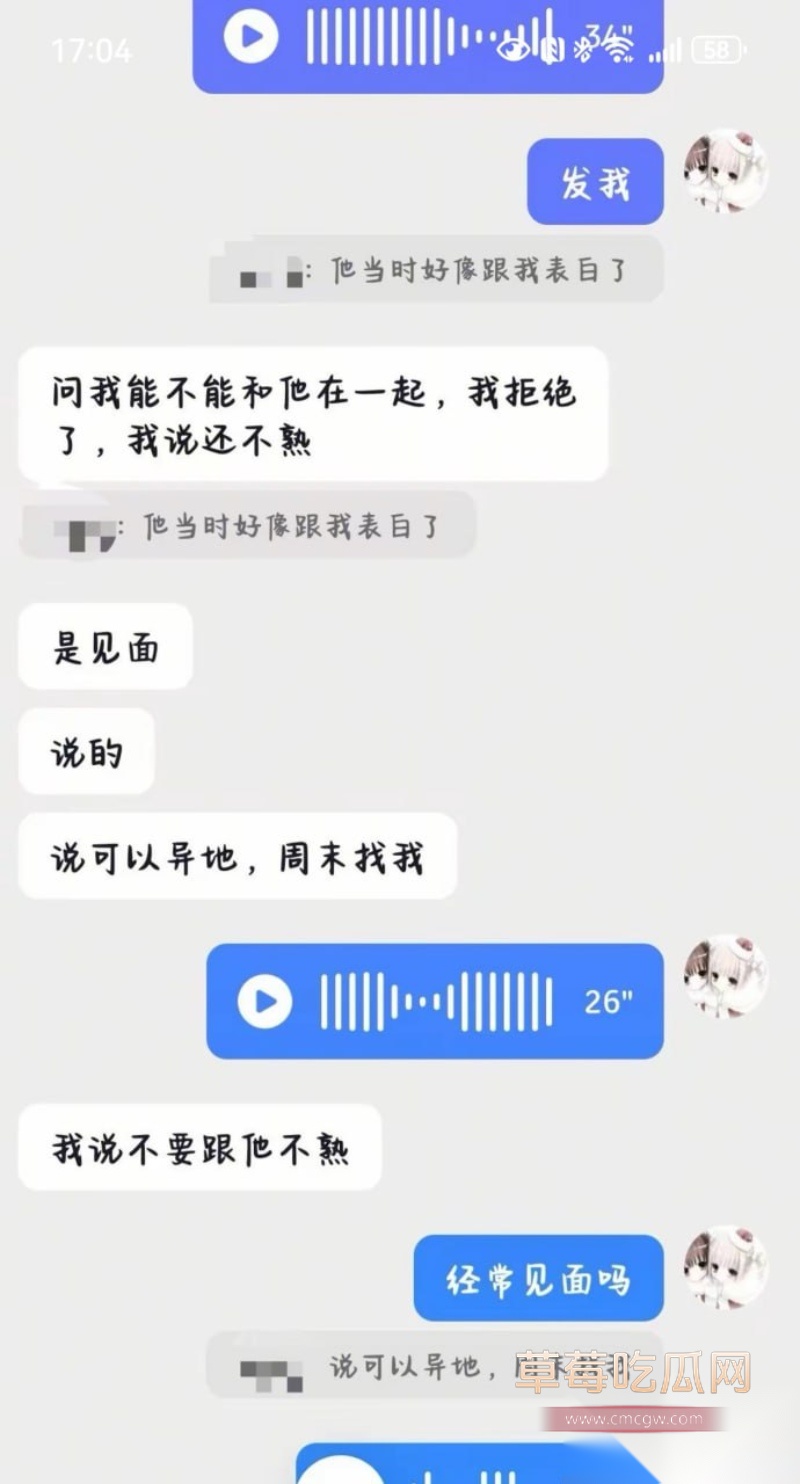The width and height of the screenshot is (800, 1484).
Task: Tap the eye-protection mode status icon
Action: 514,48
